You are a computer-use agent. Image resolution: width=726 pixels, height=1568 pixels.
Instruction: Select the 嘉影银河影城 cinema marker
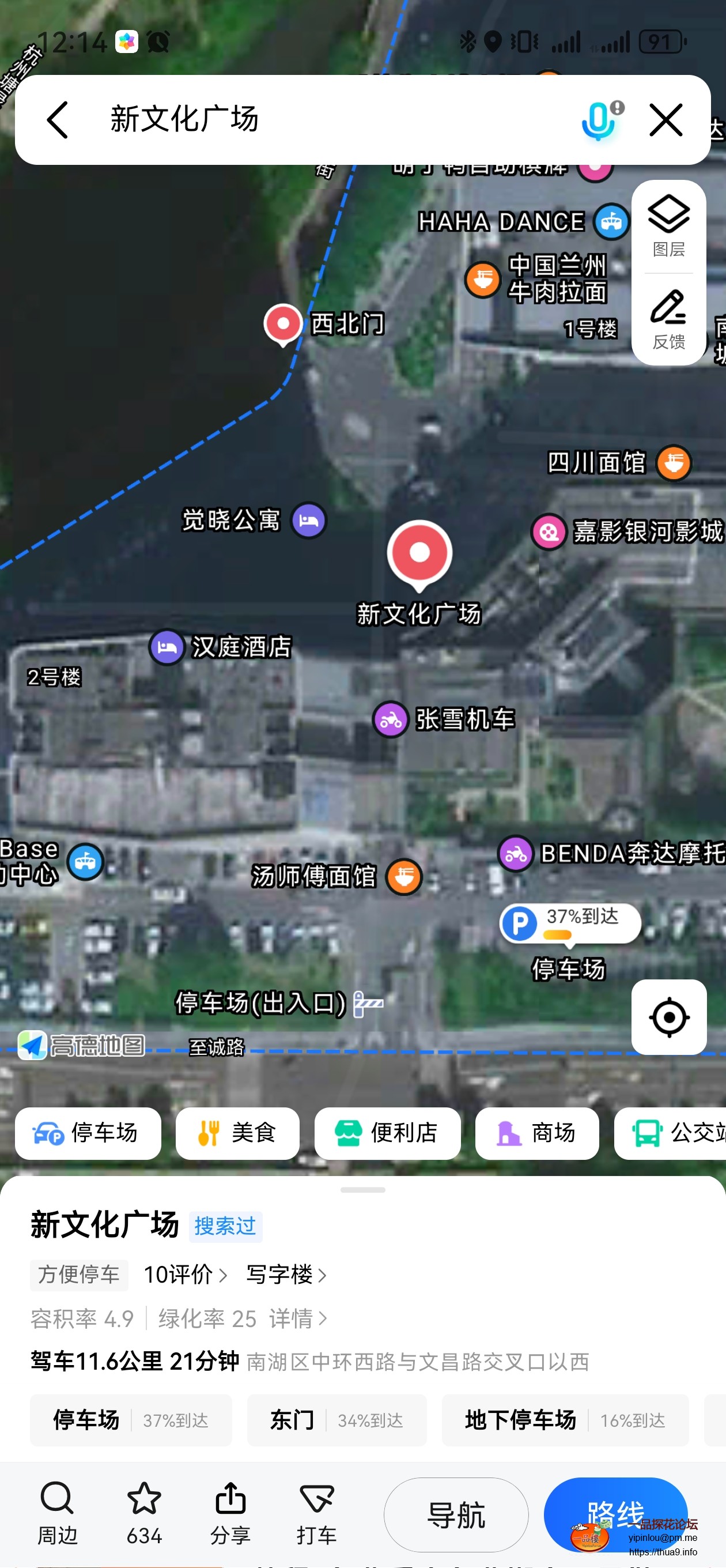point(550,531)
